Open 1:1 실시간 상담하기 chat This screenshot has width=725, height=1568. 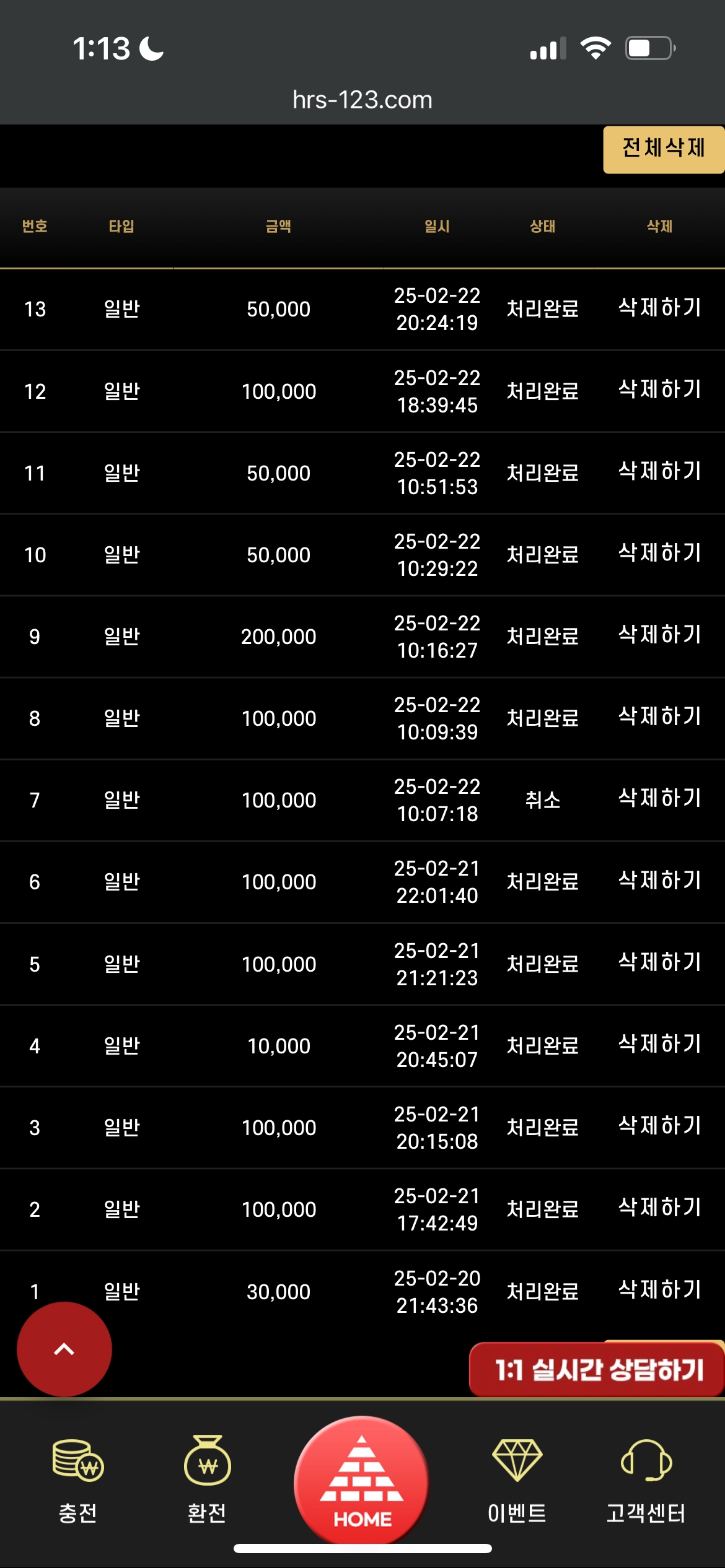pyautogui.click(x=597, y=1369)
